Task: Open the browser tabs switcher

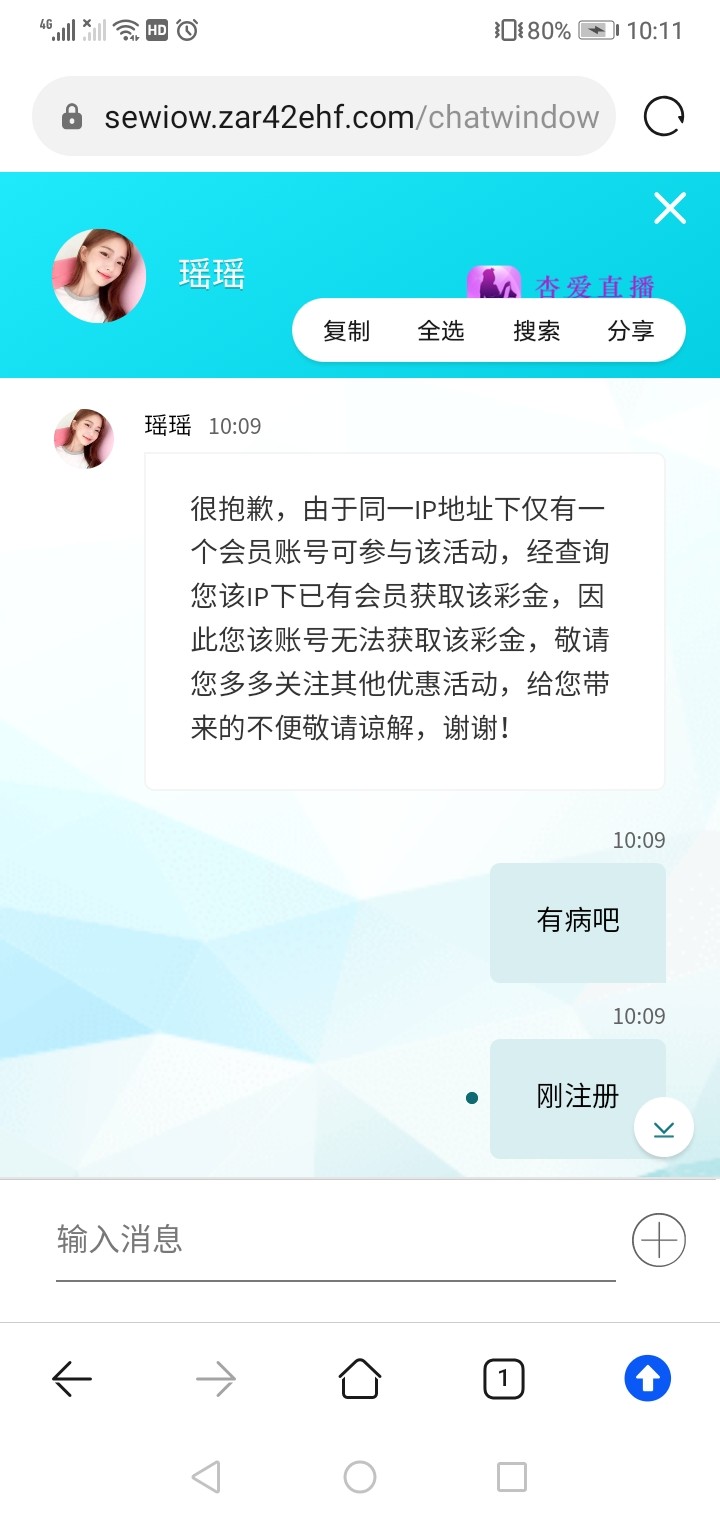Action: click(503, 1380)
